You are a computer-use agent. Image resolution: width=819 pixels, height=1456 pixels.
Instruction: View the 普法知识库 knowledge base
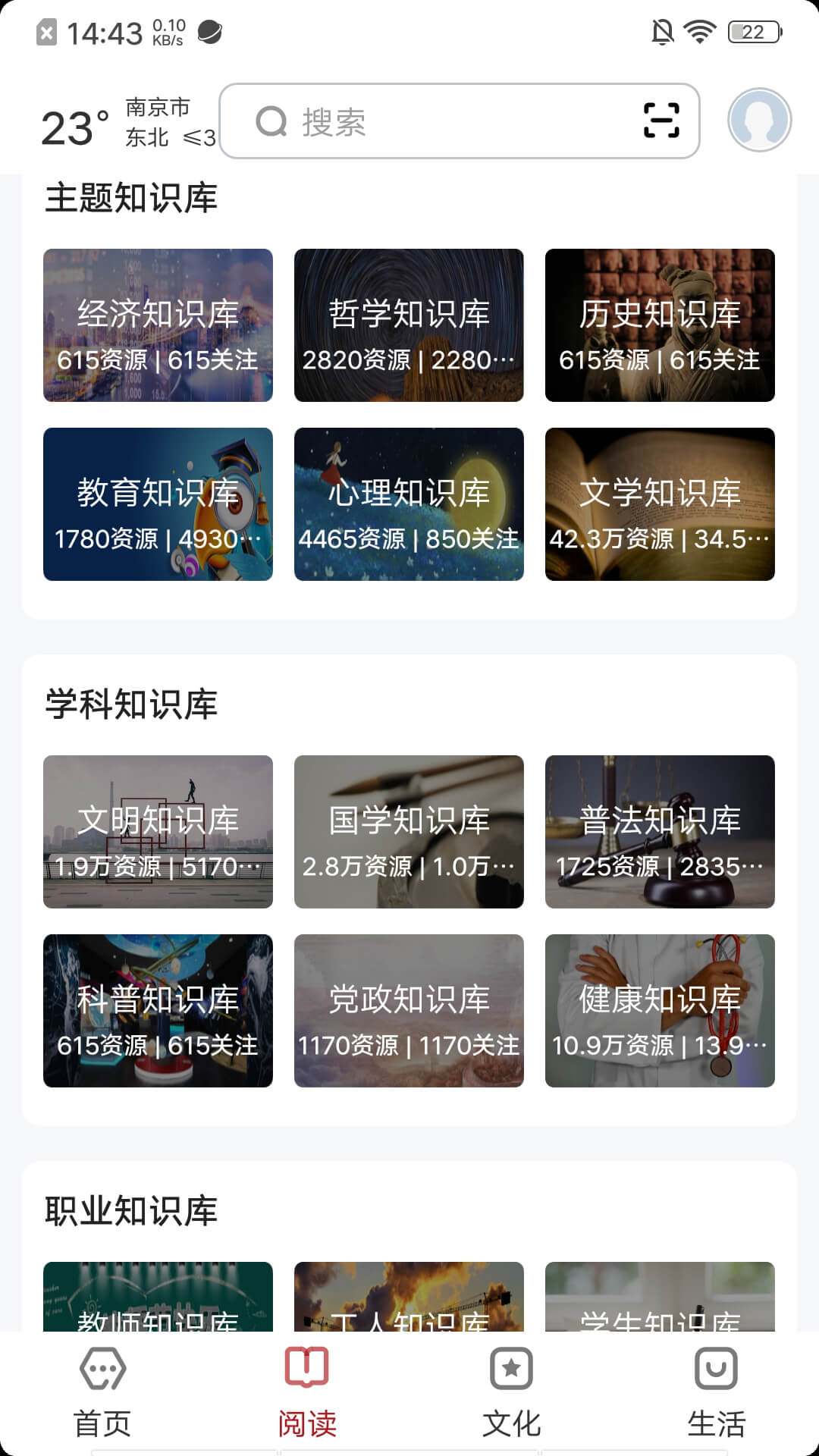point(660,832)
